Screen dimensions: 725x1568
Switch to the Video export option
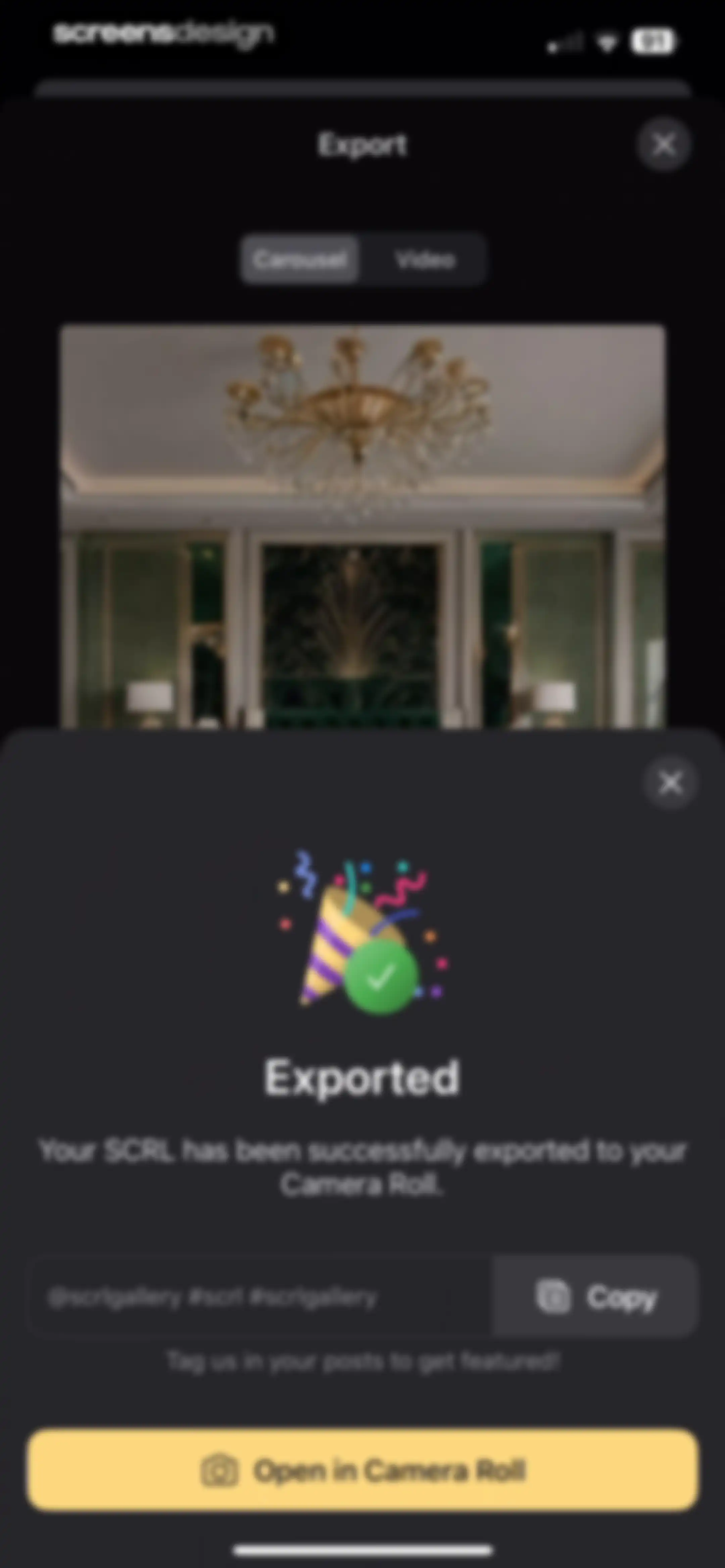click(424, 260)
